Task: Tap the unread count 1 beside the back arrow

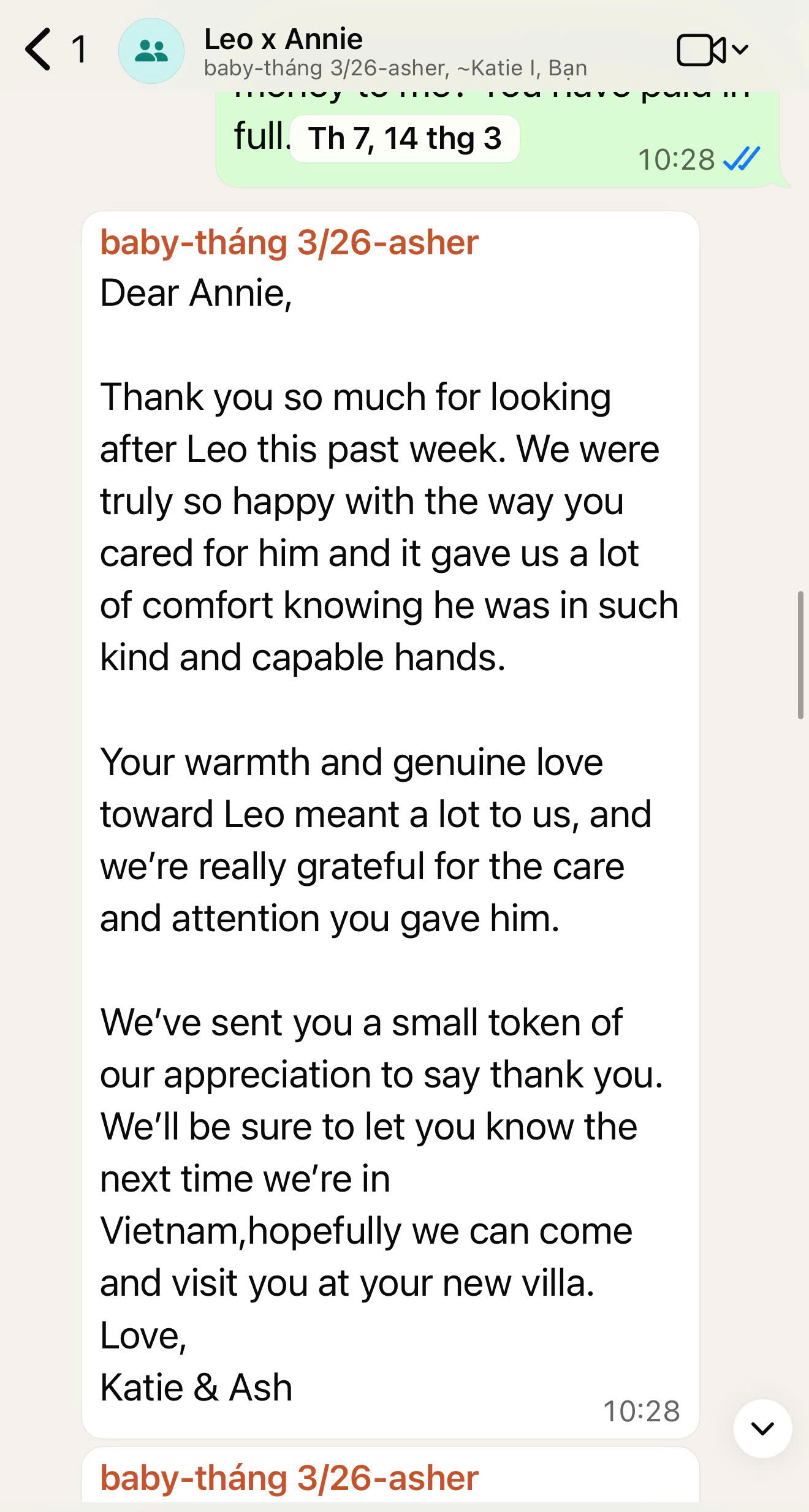Action: [78, 49]
